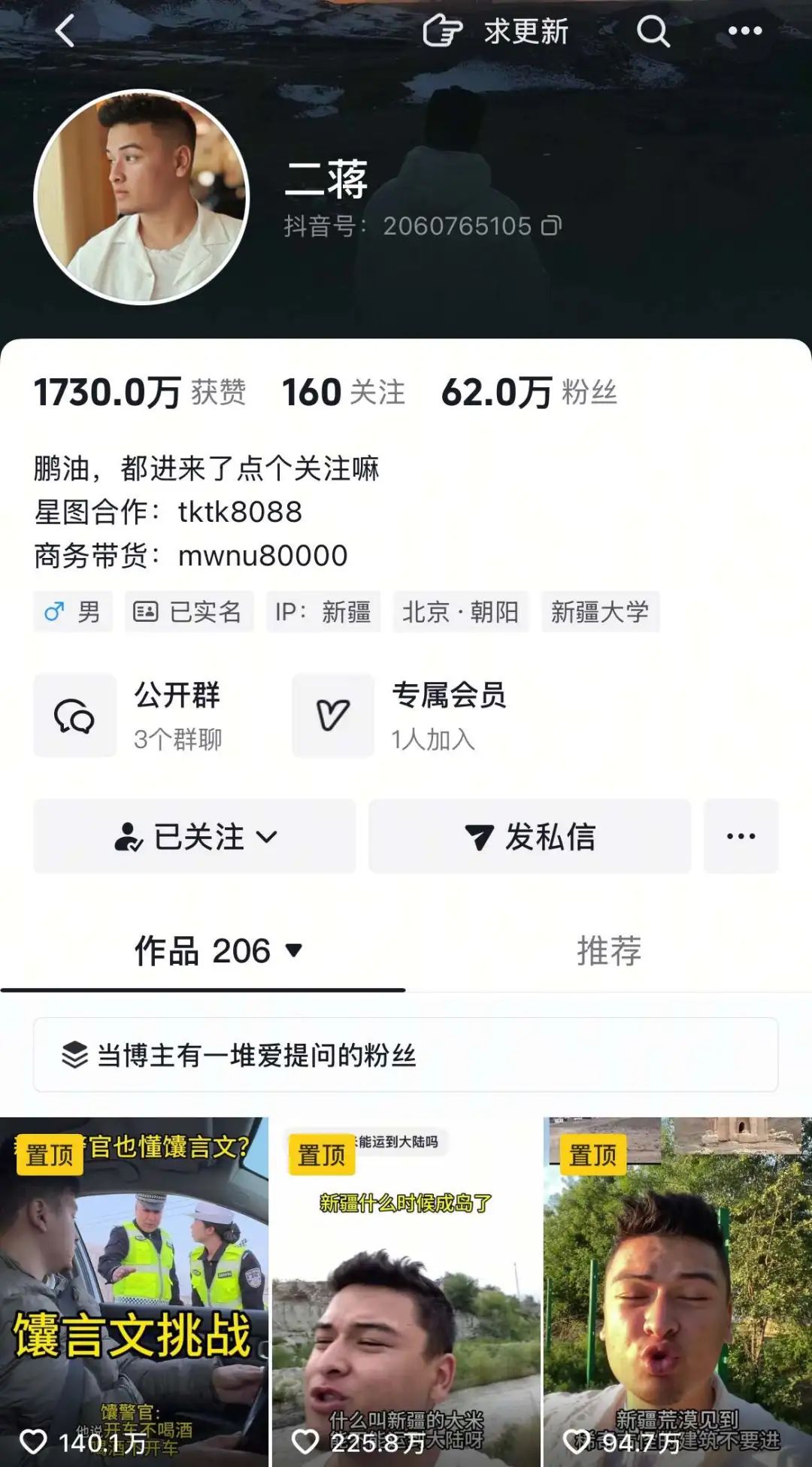Viewport: 812px width, 1467px height.
Task: Open the 专属会员 exclusive membership entry
Action: coord(400,716)
